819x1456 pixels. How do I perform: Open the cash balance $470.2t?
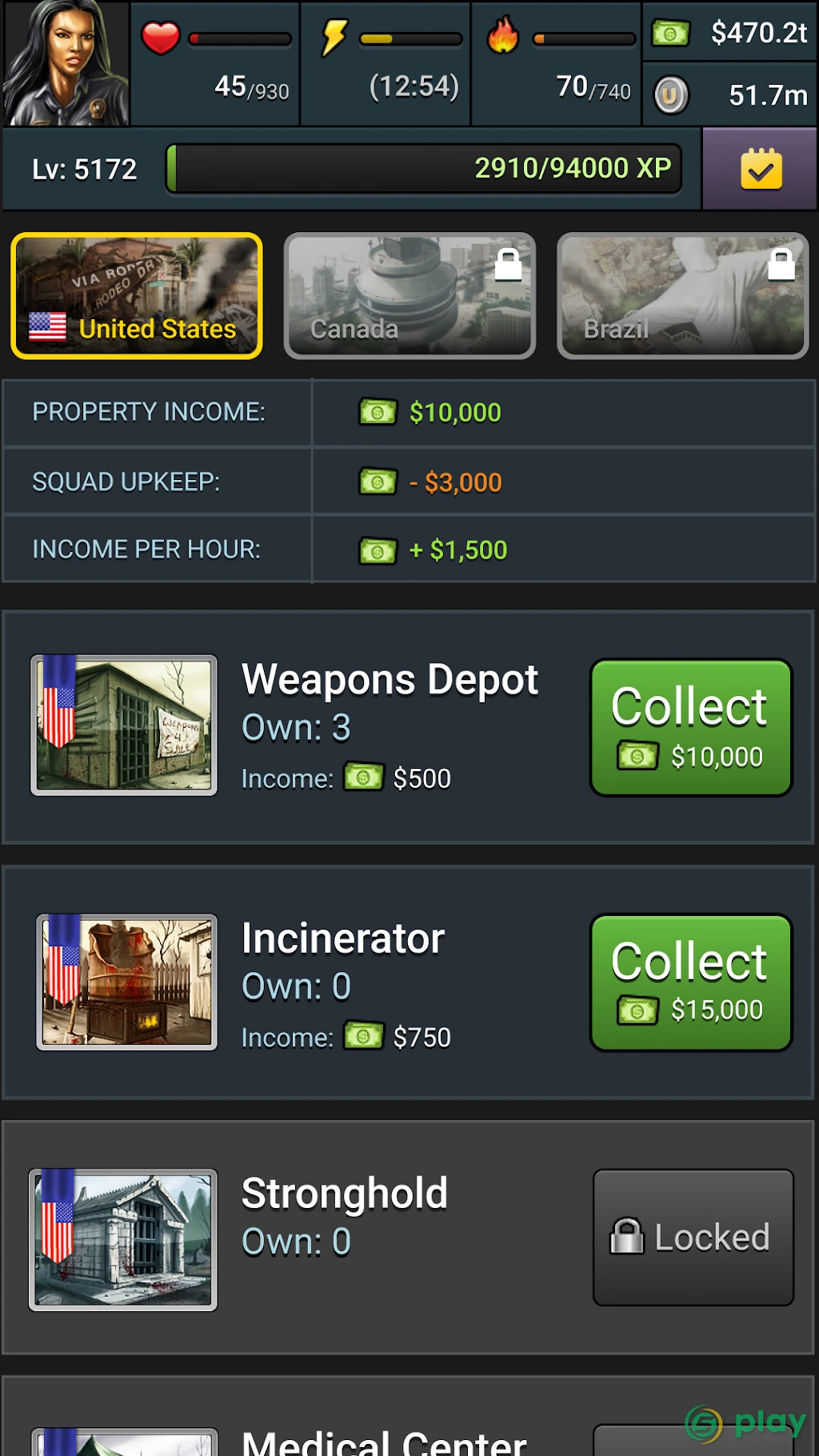point(729,32)
